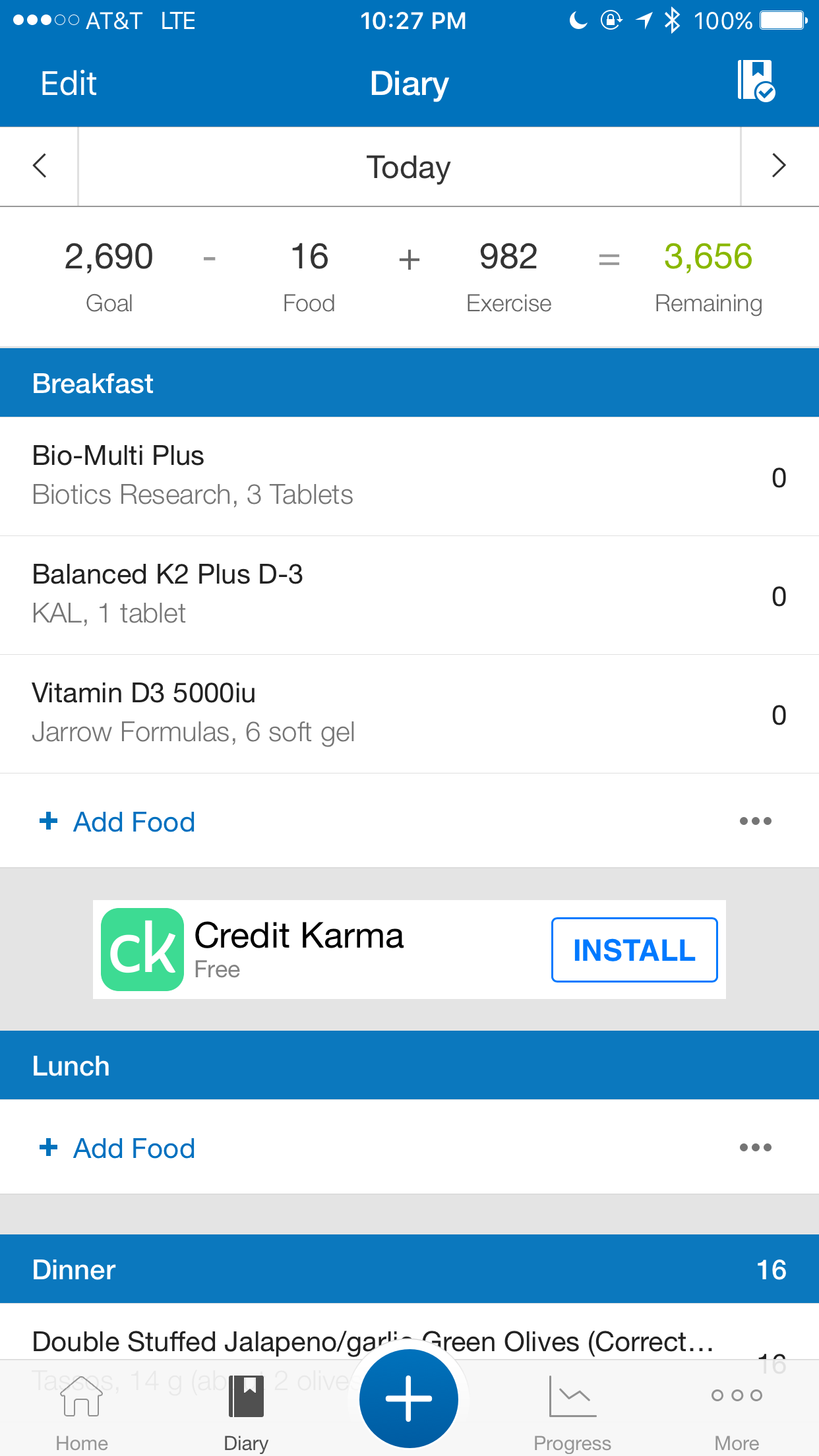The width and height of the screenshot is (819, 1456).
Task: Tap Edit in the top bar
Action: pos(69,84)
